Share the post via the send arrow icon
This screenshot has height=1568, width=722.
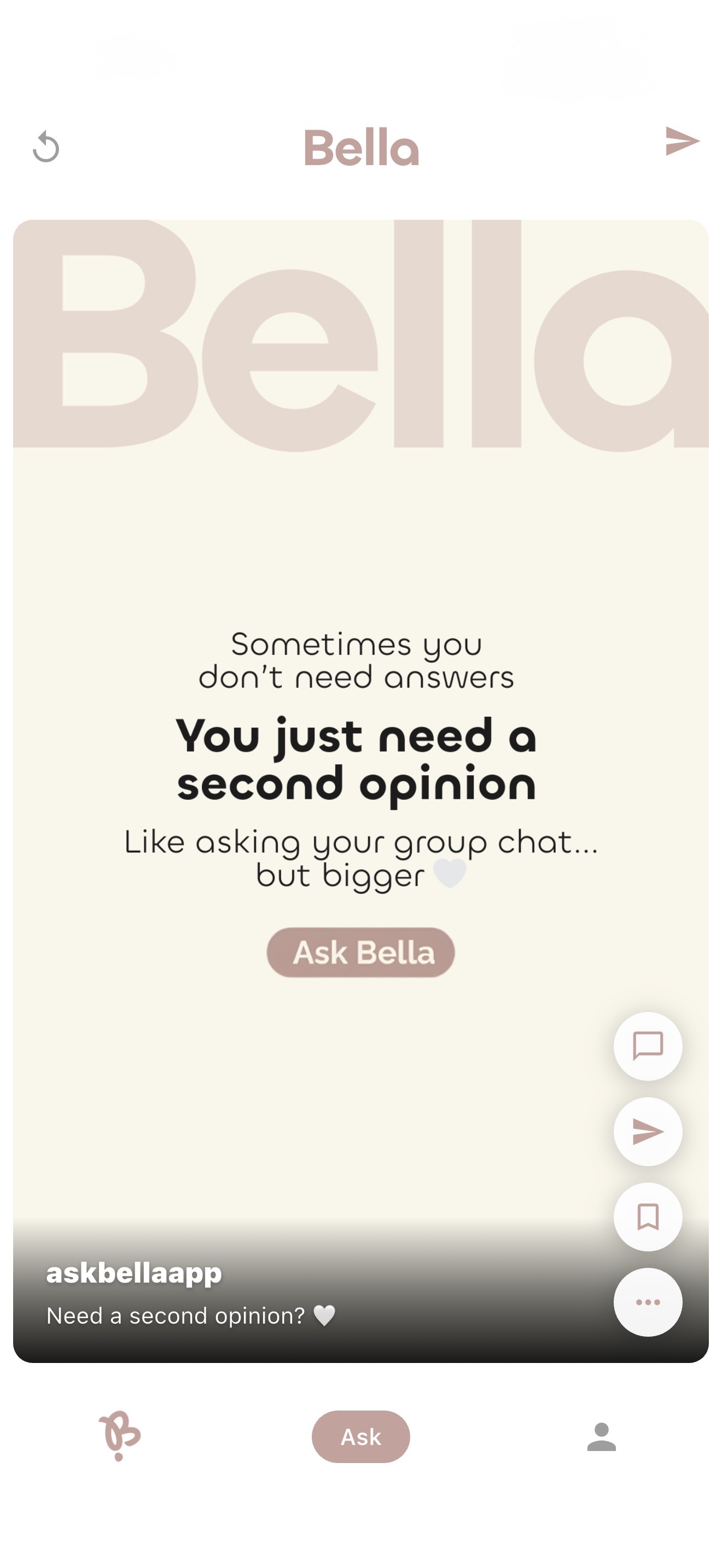point(647,1130)
